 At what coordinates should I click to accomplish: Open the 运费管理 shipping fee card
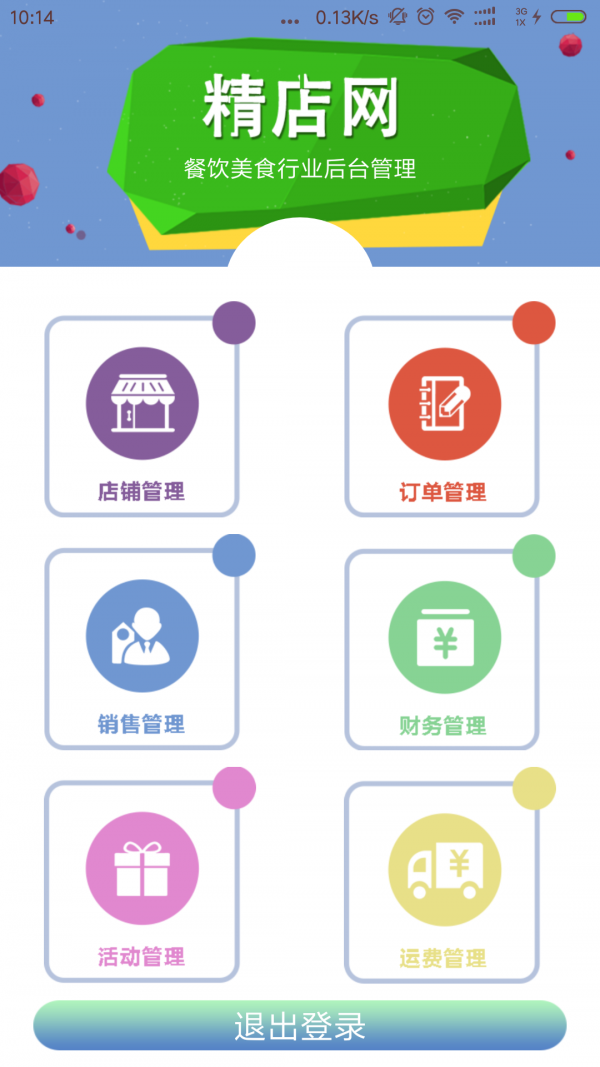(442, 880)
